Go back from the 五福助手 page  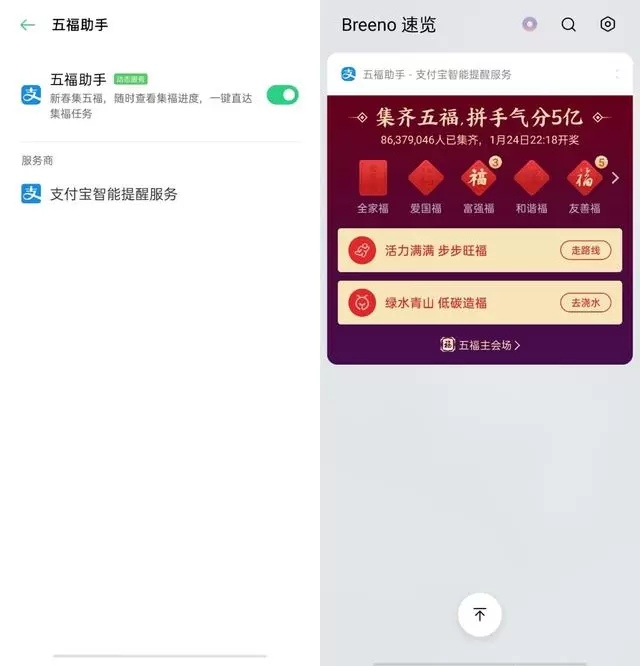tap(27, 25)
